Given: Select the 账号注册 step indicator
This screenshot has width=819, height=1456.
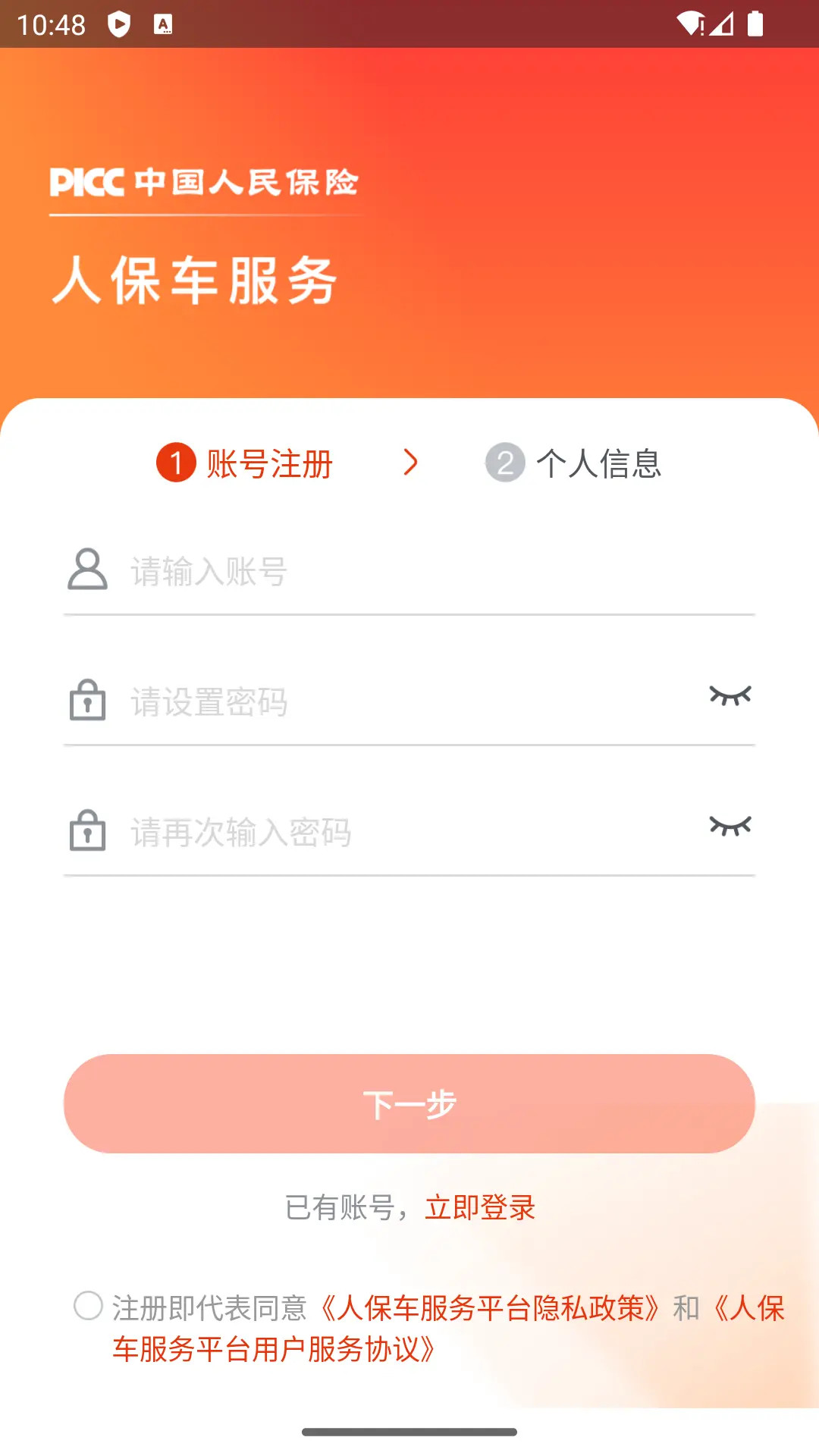Looking at the screenshot, I should pos(244,464).
